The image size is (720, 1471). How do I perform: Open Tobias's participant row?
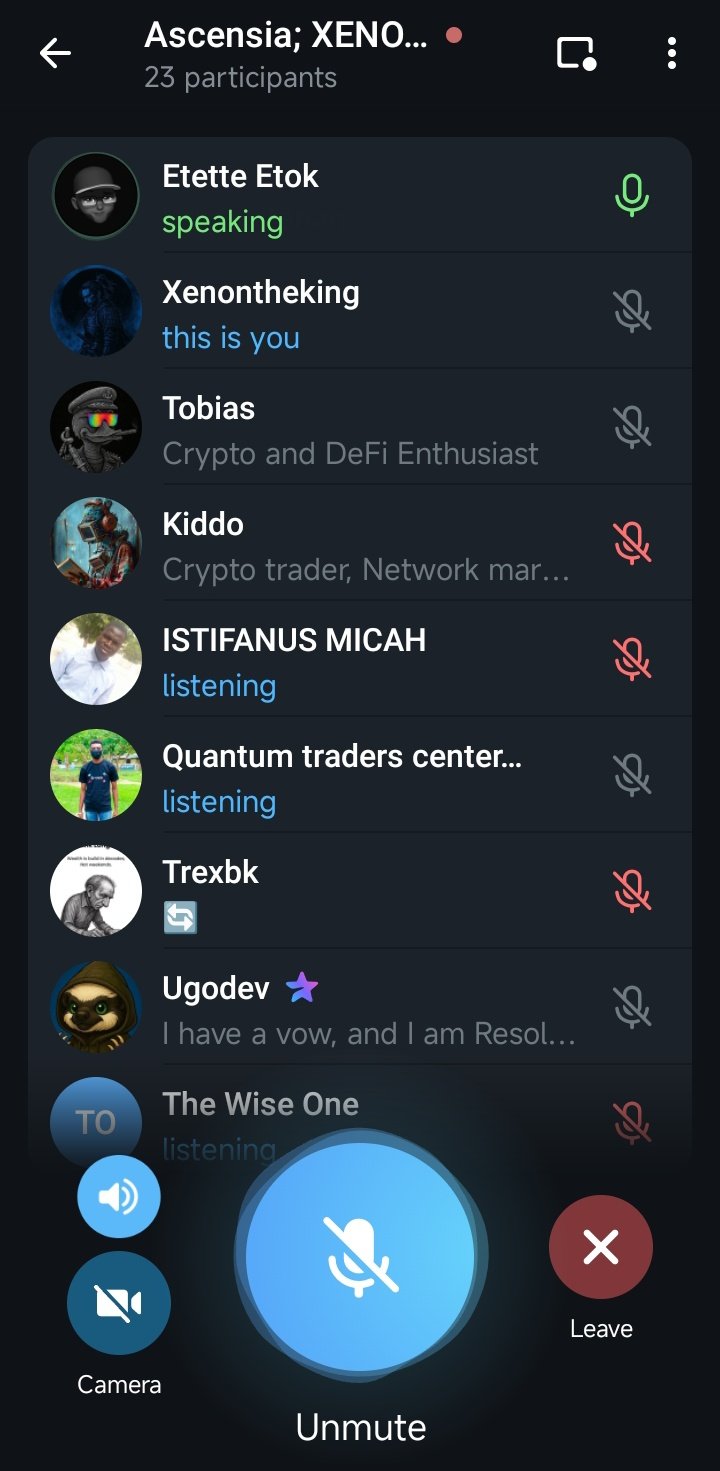360,428
